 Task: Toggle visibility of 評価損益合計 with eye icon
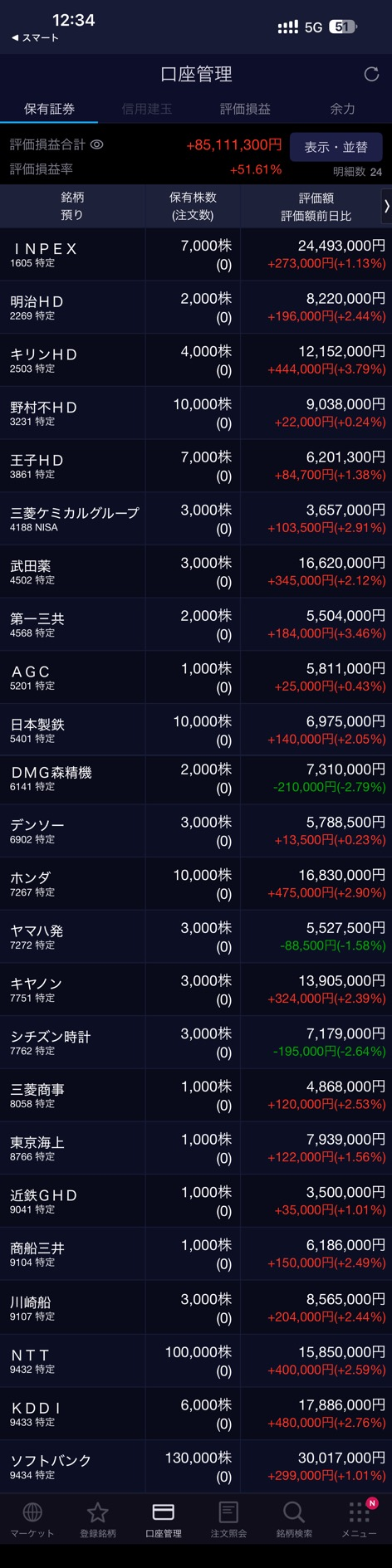click(97, 144)
